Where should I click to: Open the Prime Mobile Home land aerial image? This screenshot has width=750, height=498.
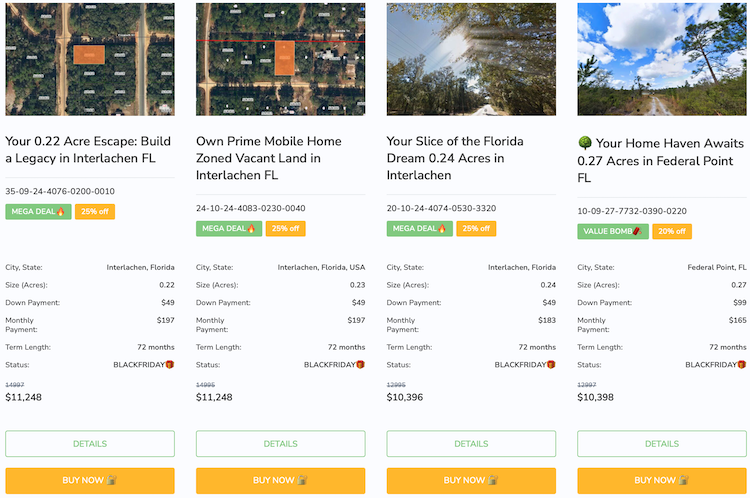pos(280,59)
